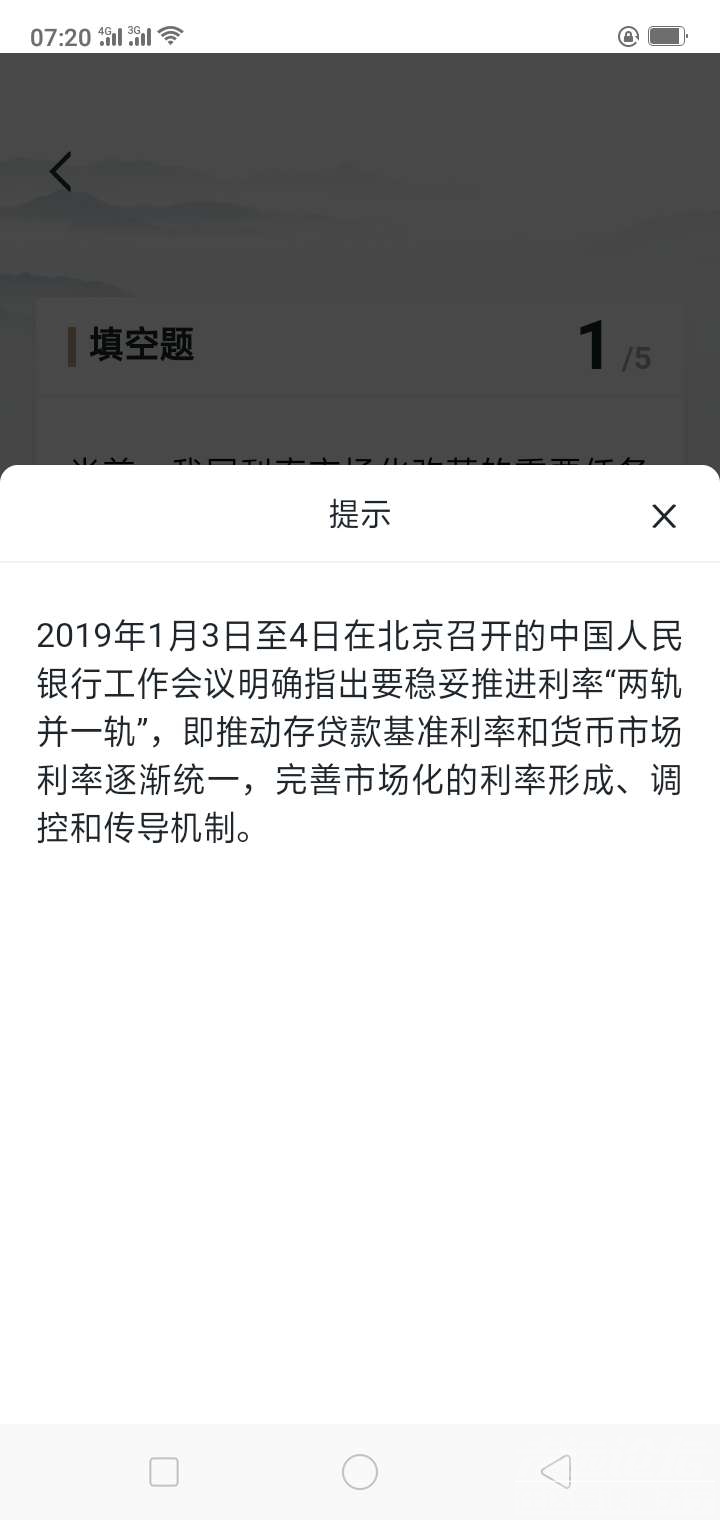Viewport: 720px width, 1520px height.
Task: Tap the home circle button
Action: [359, 1472]
